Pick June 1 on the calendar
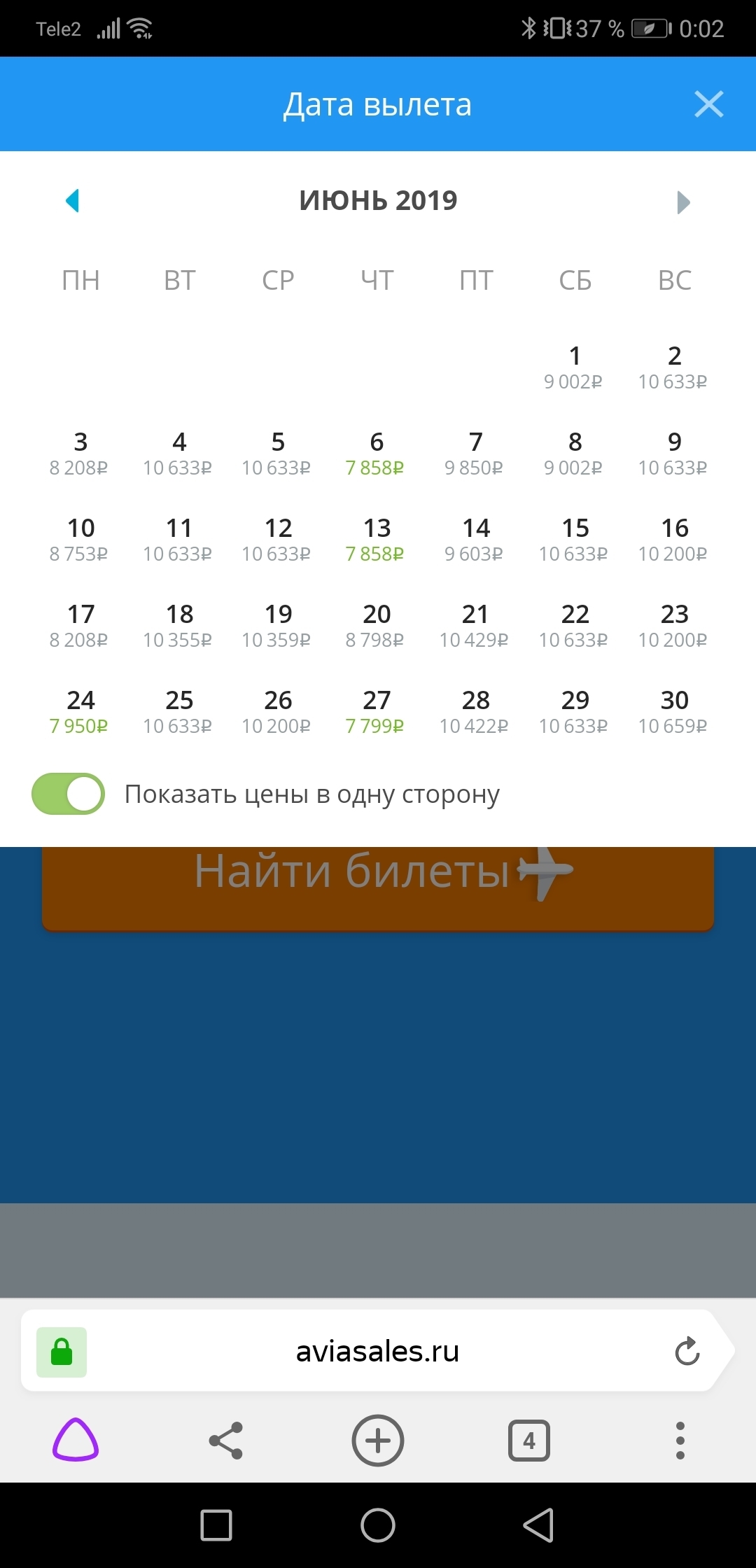Image resolution: width=756 pixels, height=1568 pixels. pyautogui.click(x=575, y=367)
